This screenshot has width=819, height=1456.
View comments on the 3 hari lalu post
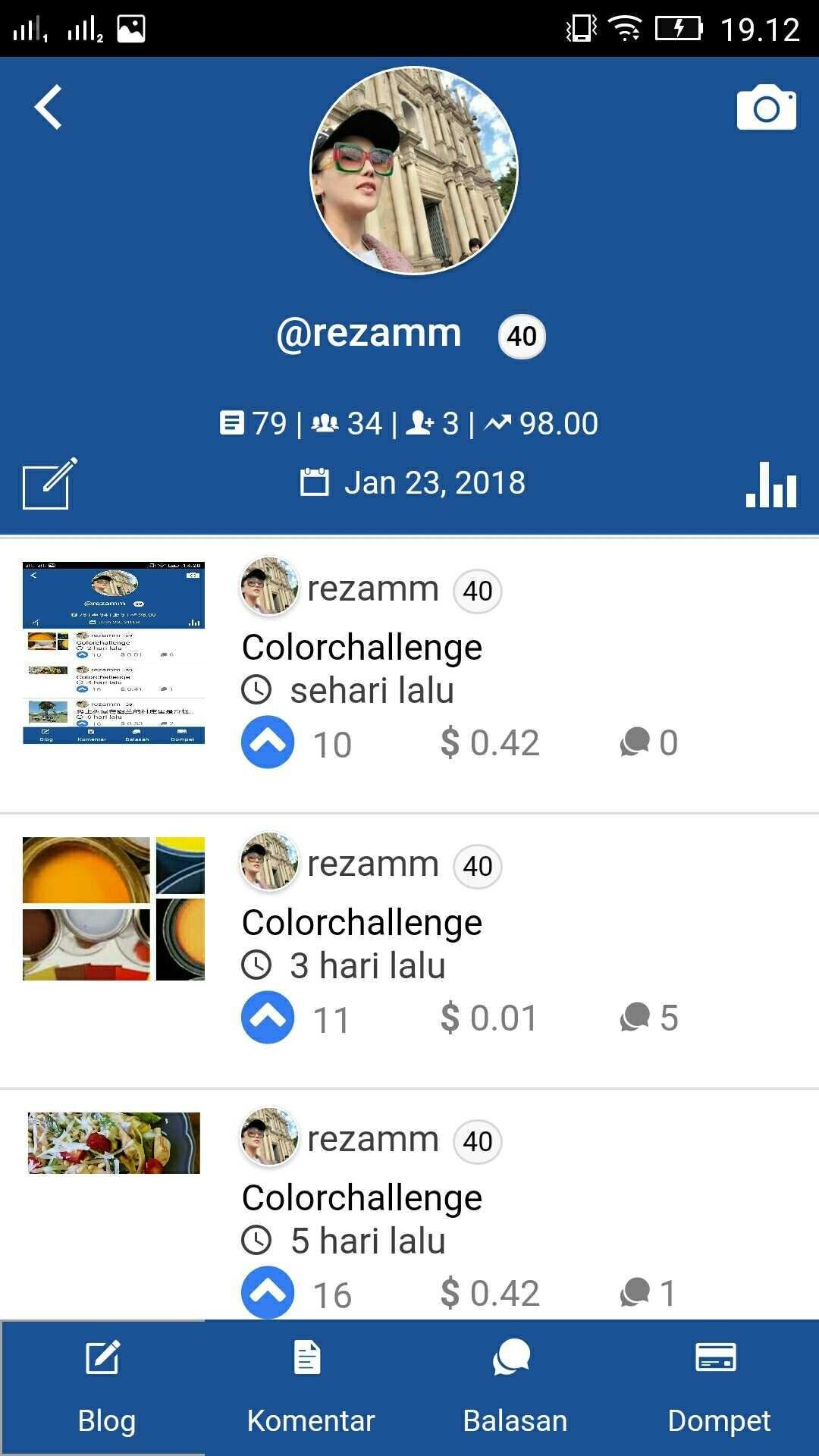click(649, 1018)
